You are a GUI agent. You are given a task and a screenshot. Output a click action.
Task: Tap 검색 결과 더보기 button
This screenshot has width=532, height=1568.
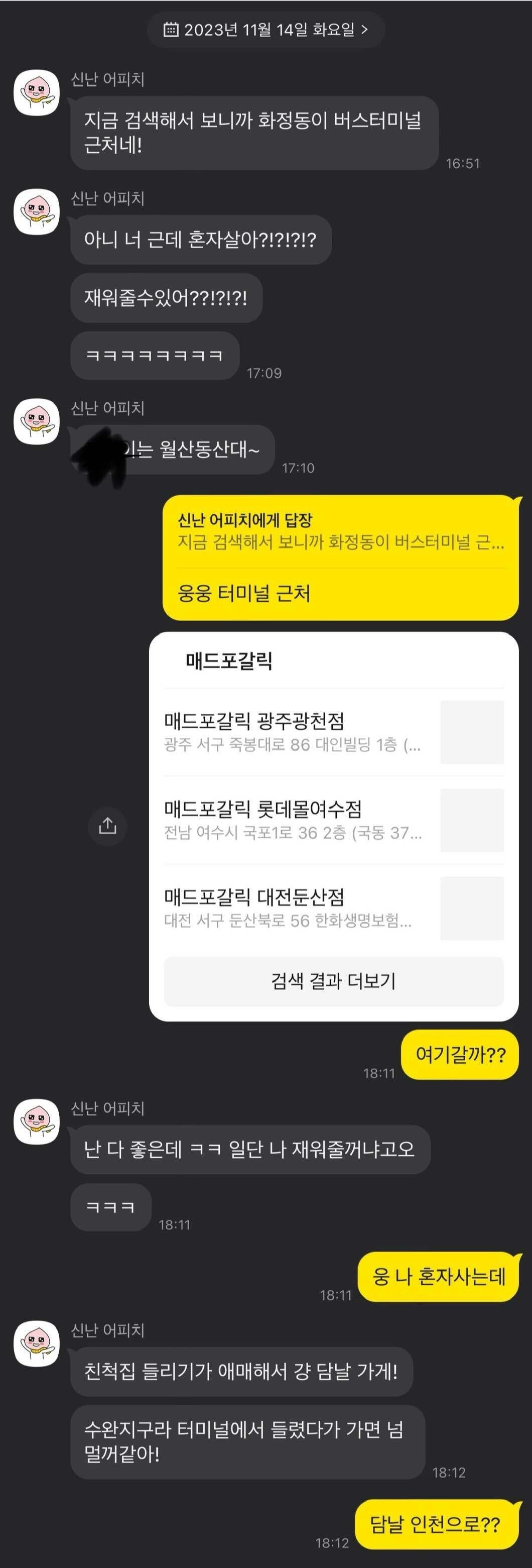click(333, 981)
